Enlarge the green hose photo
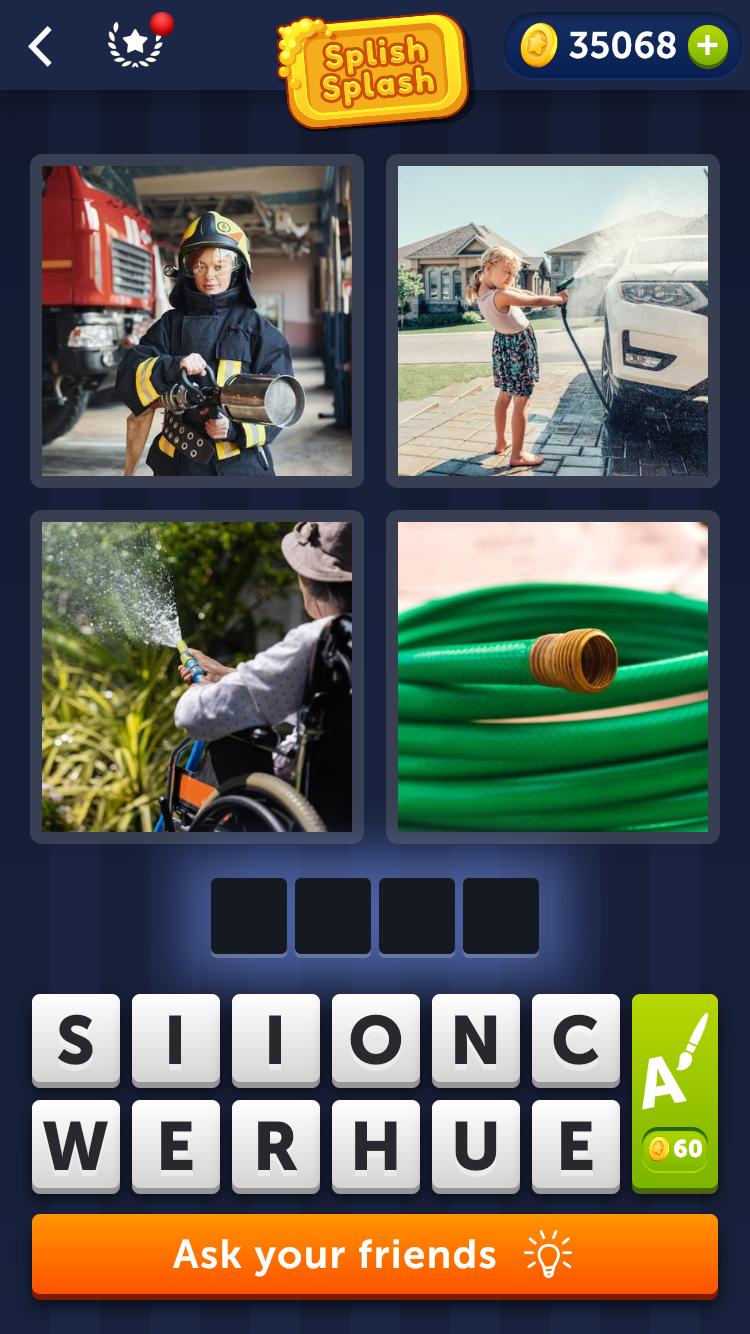Viewport: 750px width, 1334px height. 553,677
